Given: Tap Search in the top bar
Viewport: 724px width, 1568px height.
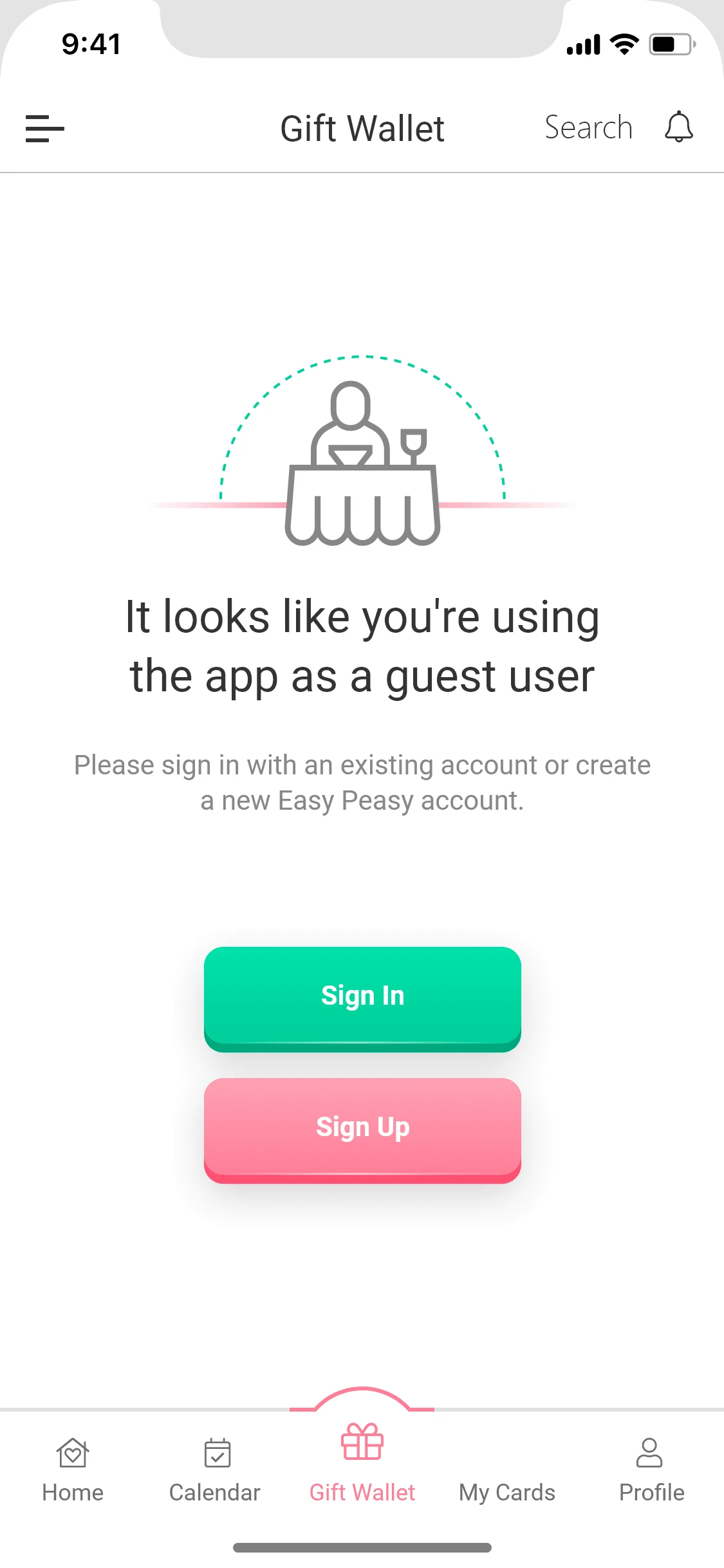Looking at the screenshot, I should pos(588,127).
